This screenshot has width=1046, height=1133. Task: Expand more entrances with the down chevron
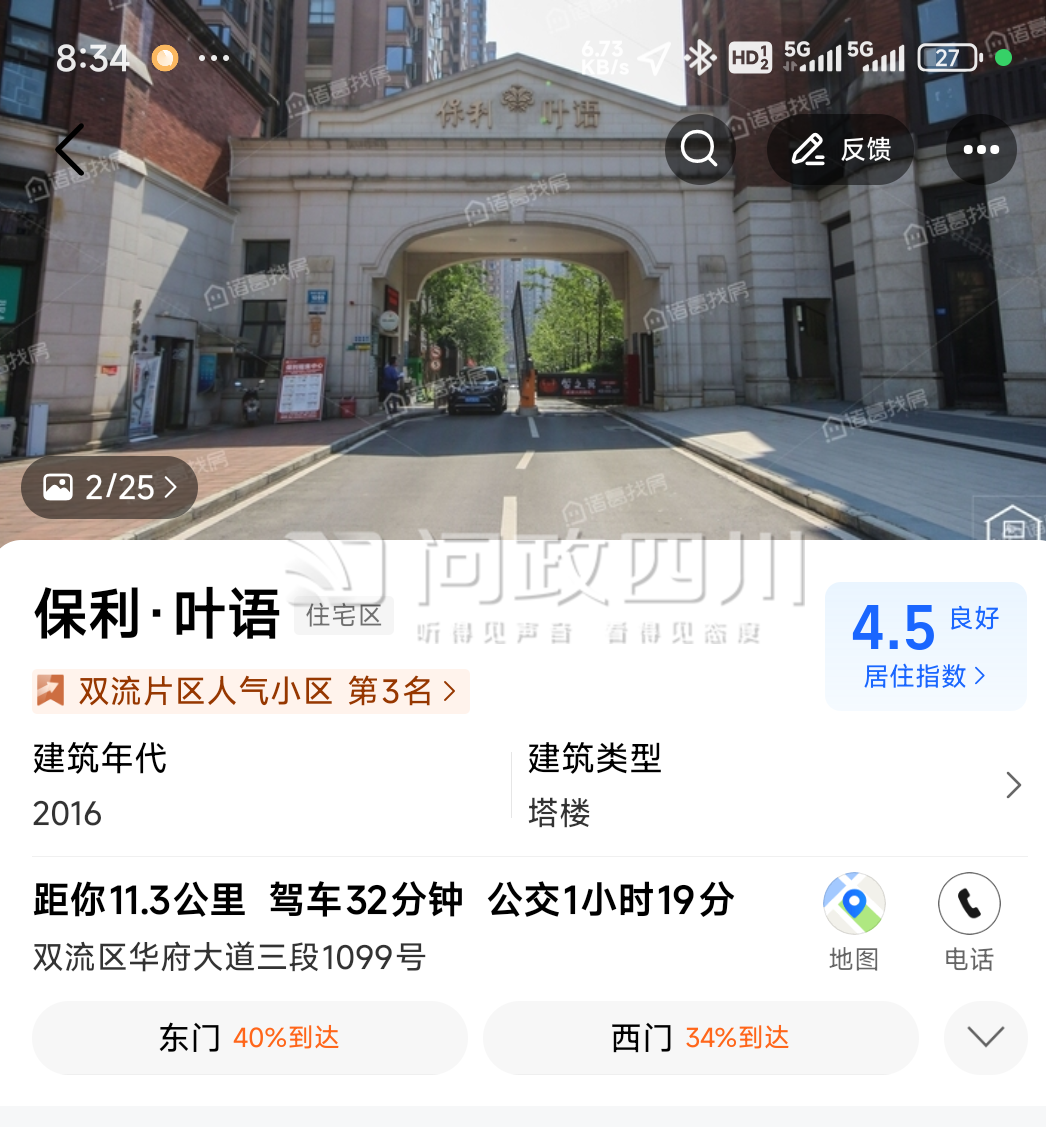pos(985,1038)
